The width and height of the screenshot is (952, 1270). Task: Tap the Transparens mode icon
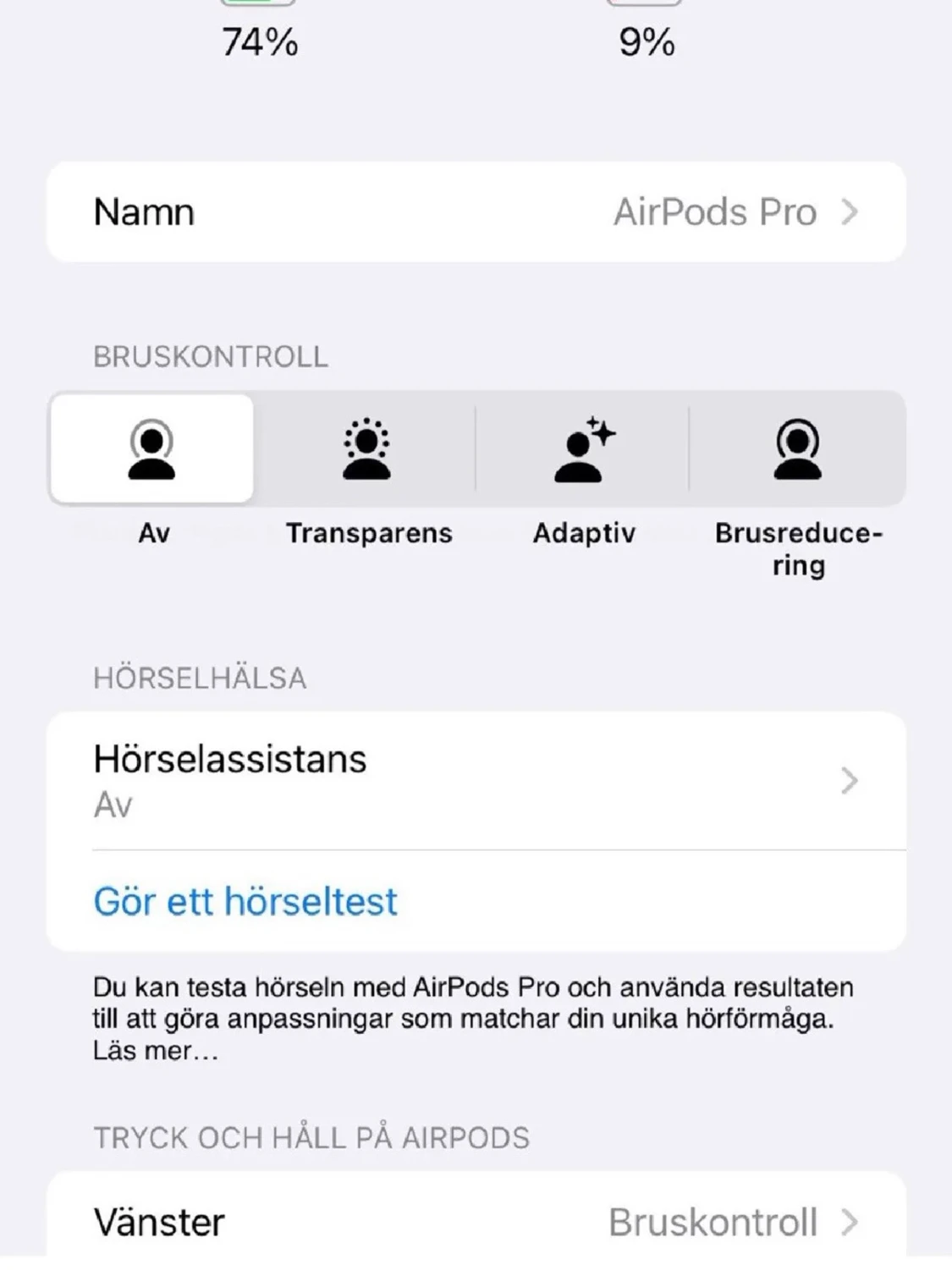pyautogui.click(x=367, y=448)
